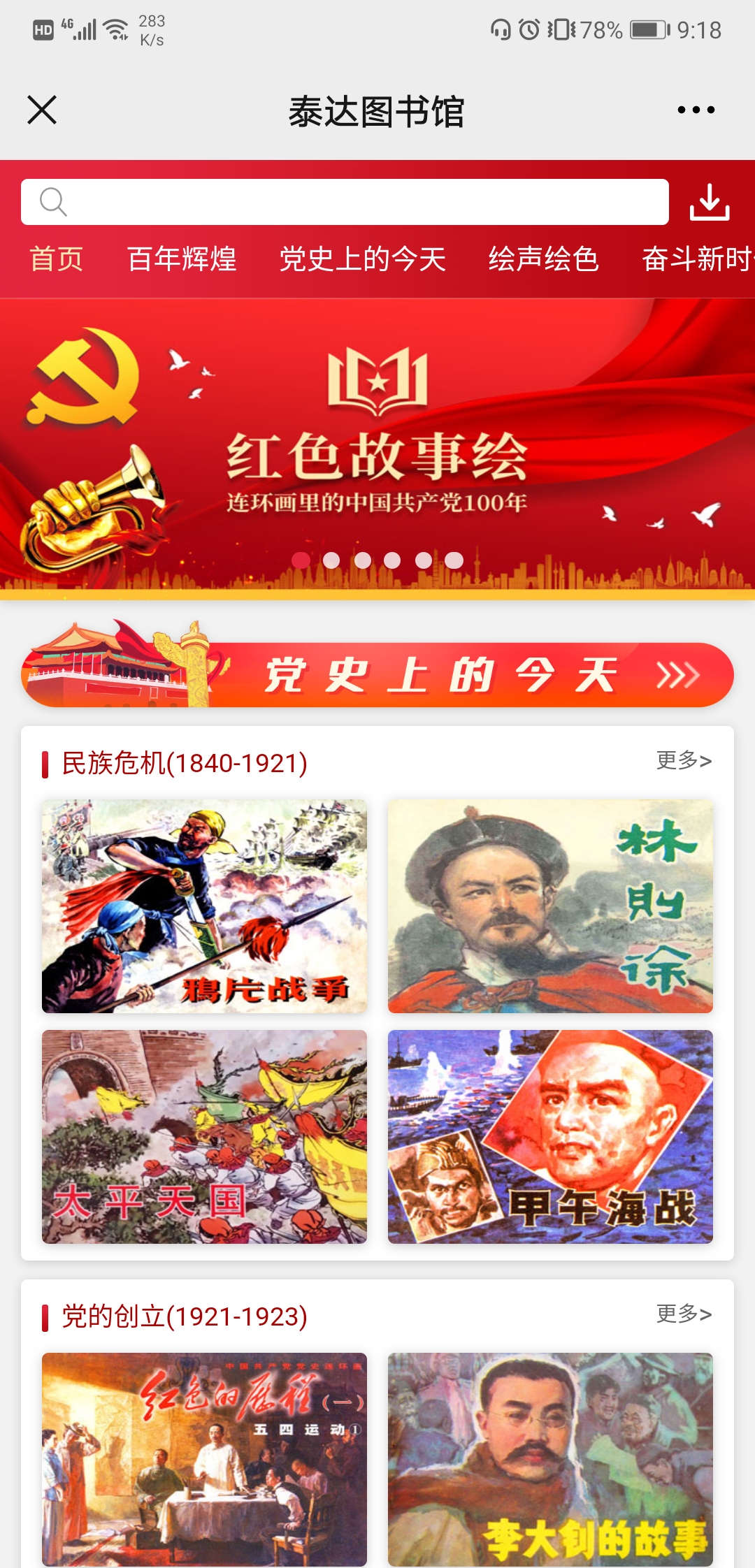The image size is (755, 1568).
Task: Close the 泰达图书馆 page
Action: coord(42,110)
